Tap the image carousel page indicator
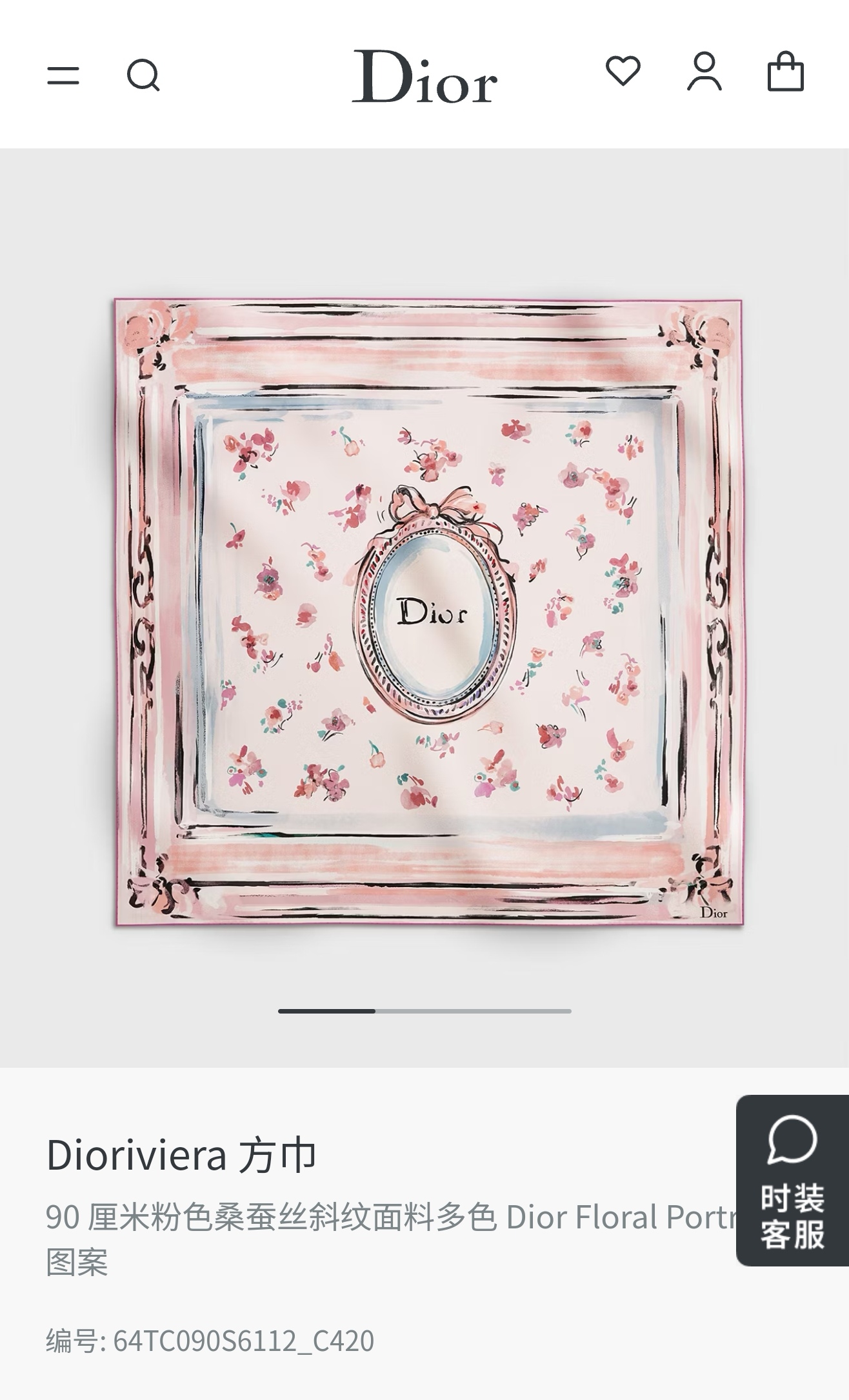Image resolution: width=849 pixels, height=1400 pixels. pos(424,1011)
